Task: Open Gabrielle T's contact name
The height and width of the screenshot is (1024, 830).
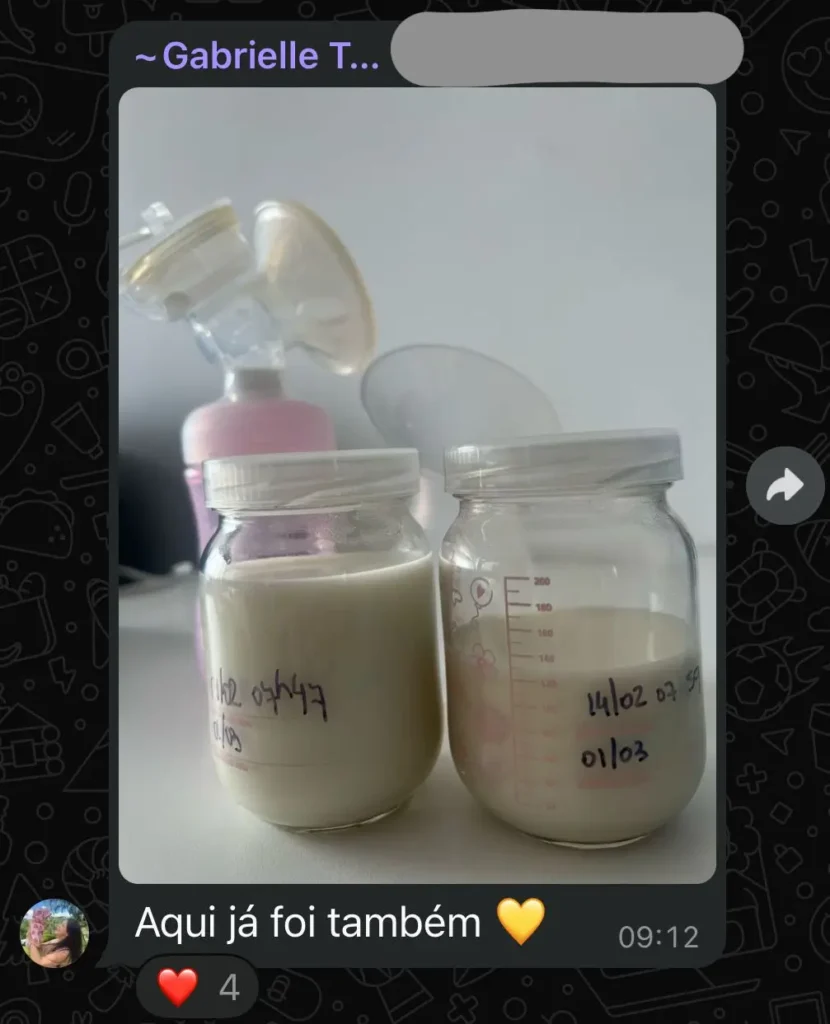Action: click(257, 57)
